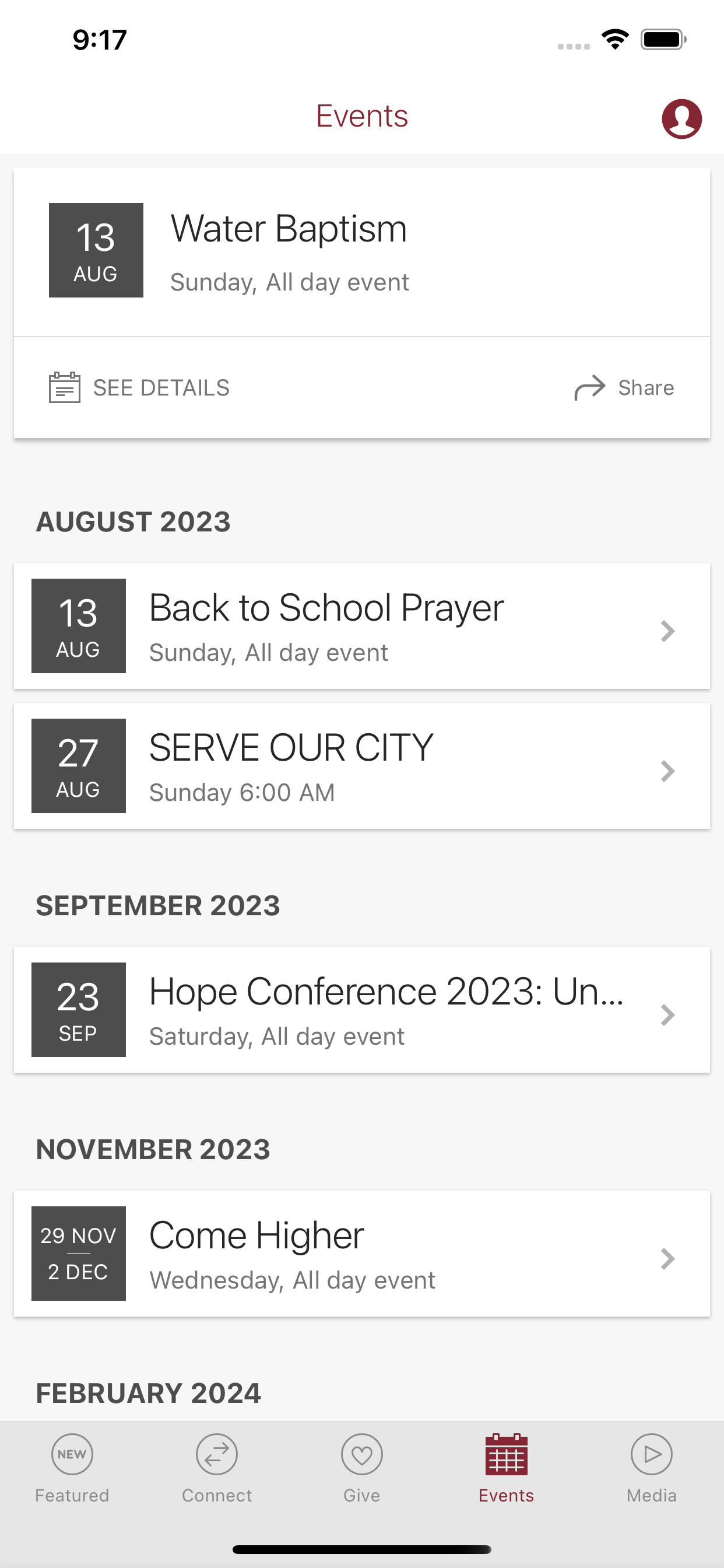See details for Water Baptism
This screenshot has width=724, height=1568.
tap(139, 388)
